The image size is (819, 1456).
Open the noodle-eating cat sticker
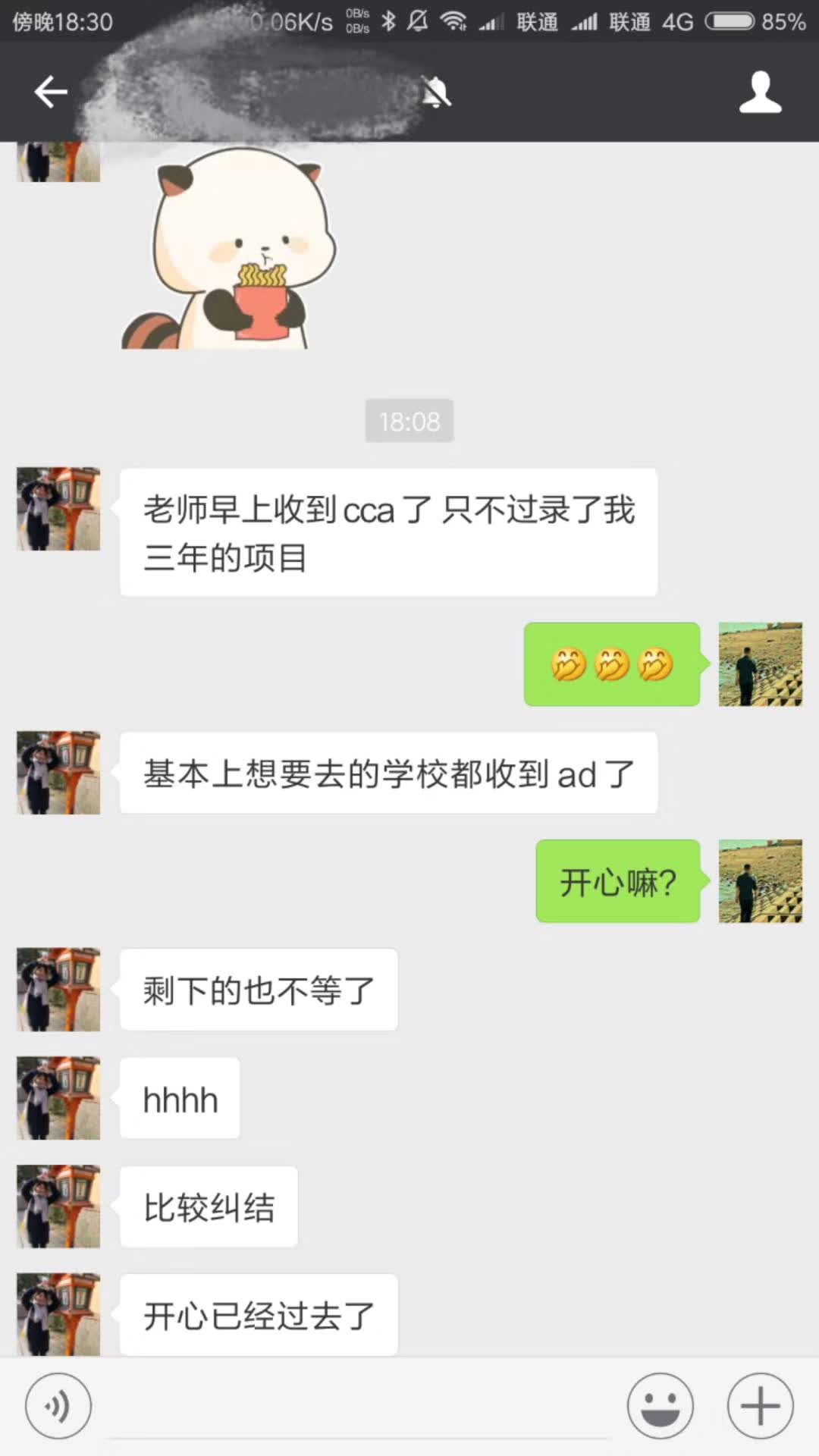point(229,249)
